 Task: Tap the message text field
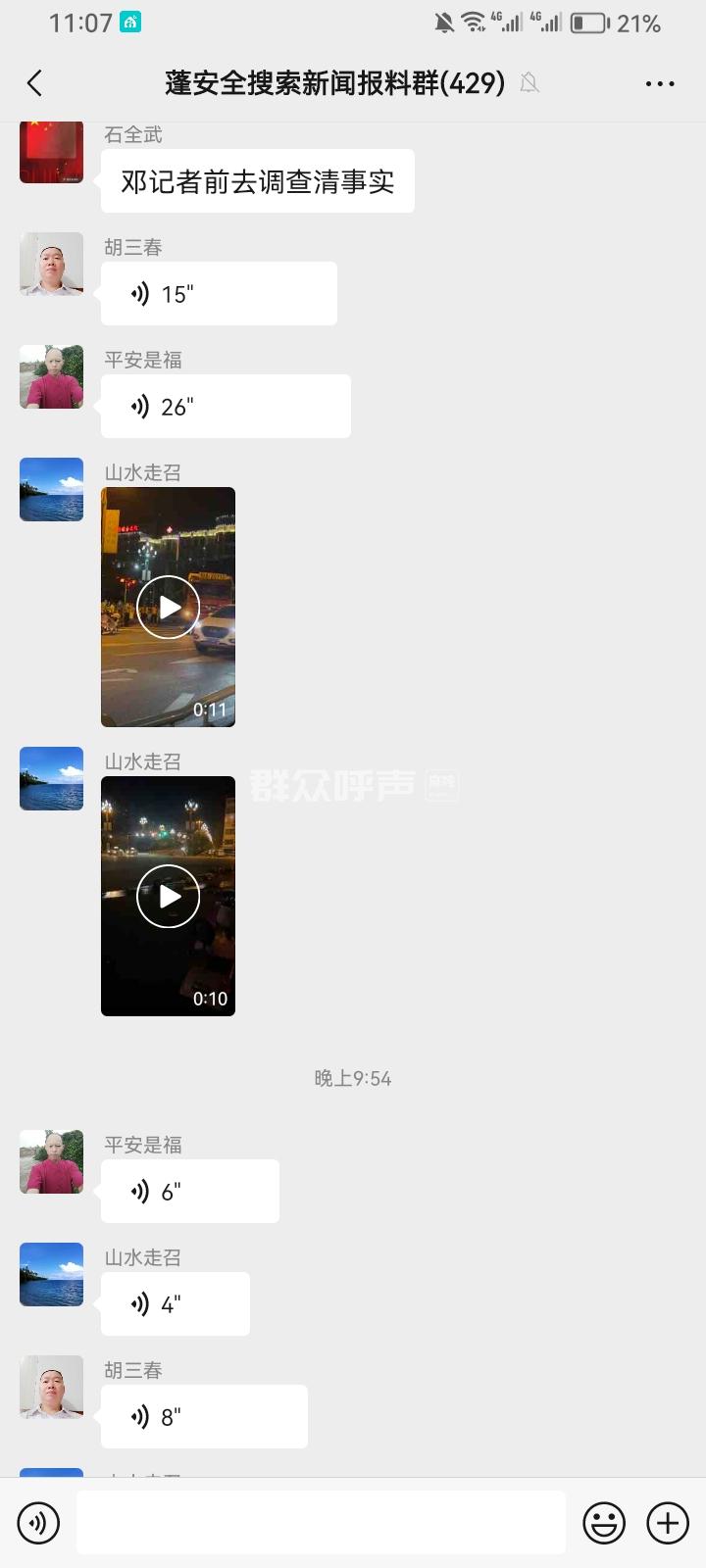321,1523
